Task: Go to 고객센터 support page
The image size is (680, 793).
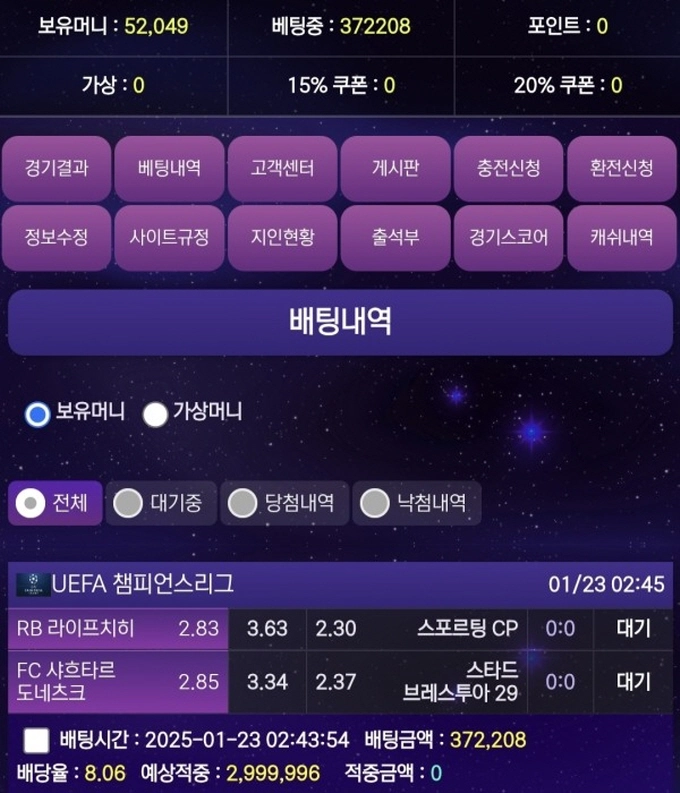Action: click(283, 168)
